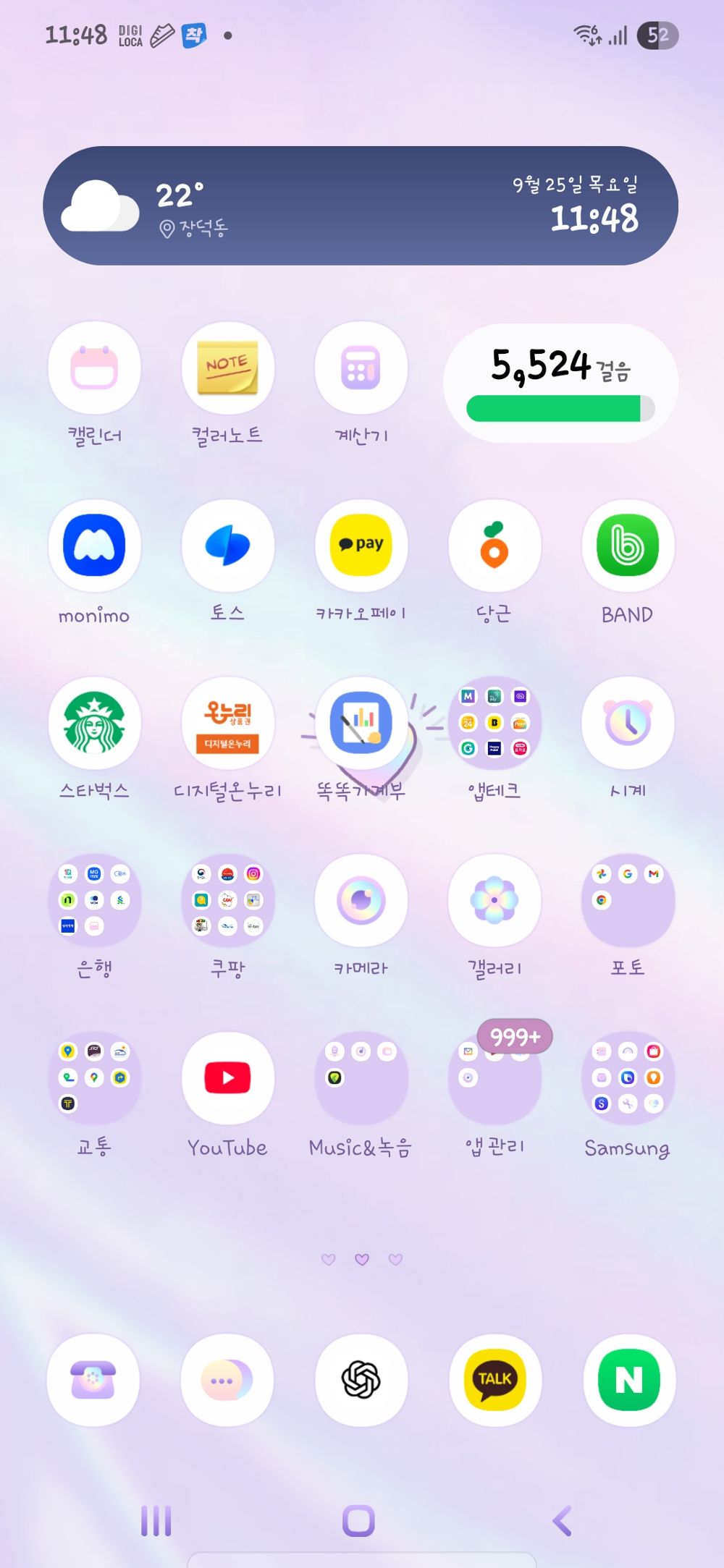Open the 스타벅스 Starbucks app

coord(94,724)
